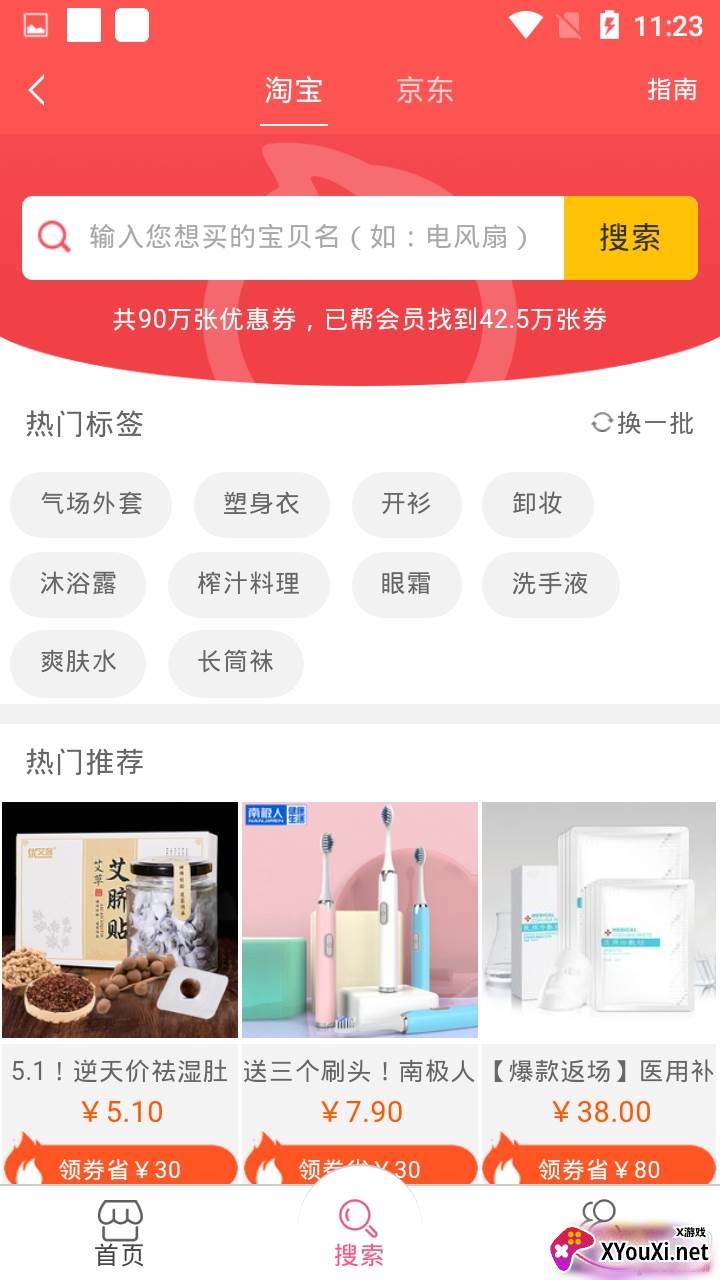Go back using the top-left arrow
This screenshot has height=1280, width=720.
pos(37,91)
